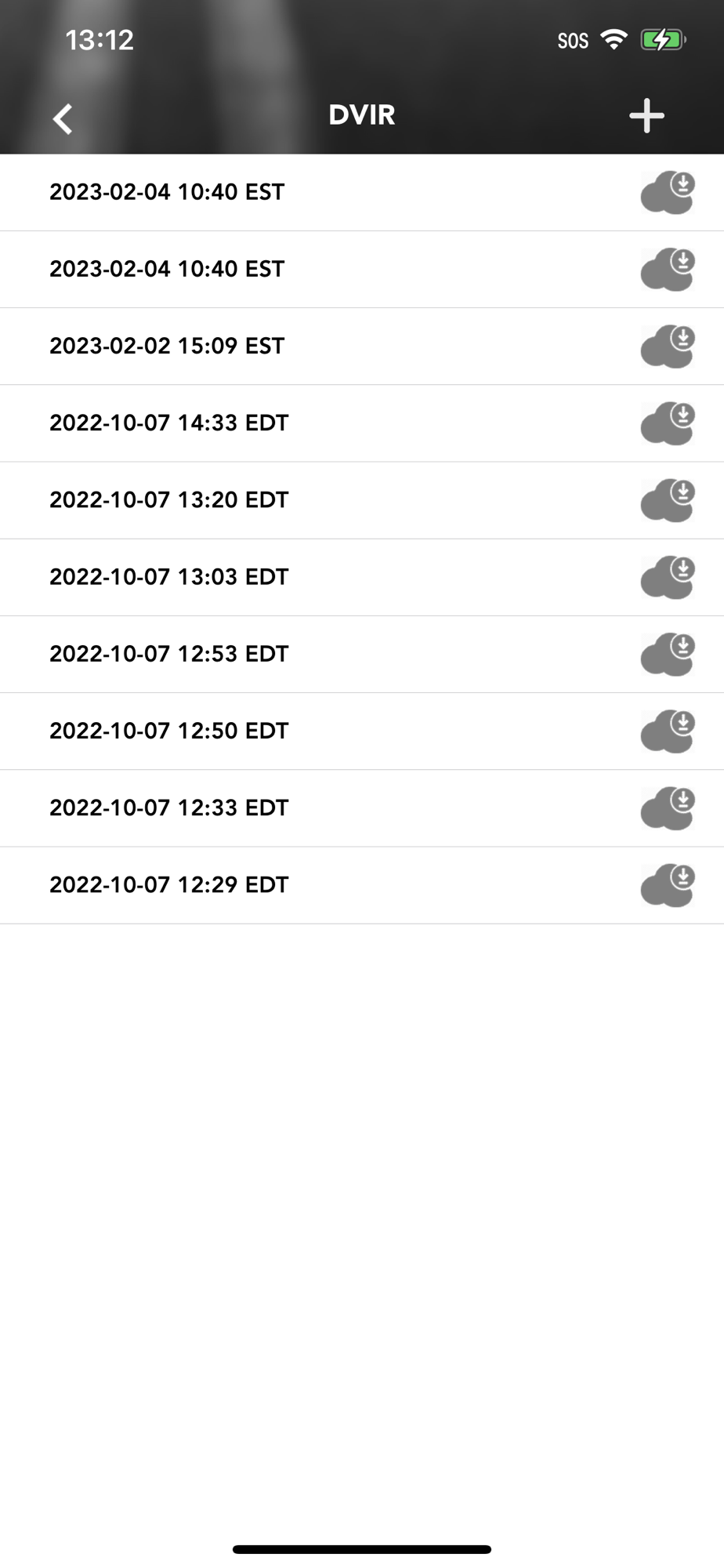Select the 2022-10-07 13:20 EDT entry

pyautogui.click(x=169, y=499)
